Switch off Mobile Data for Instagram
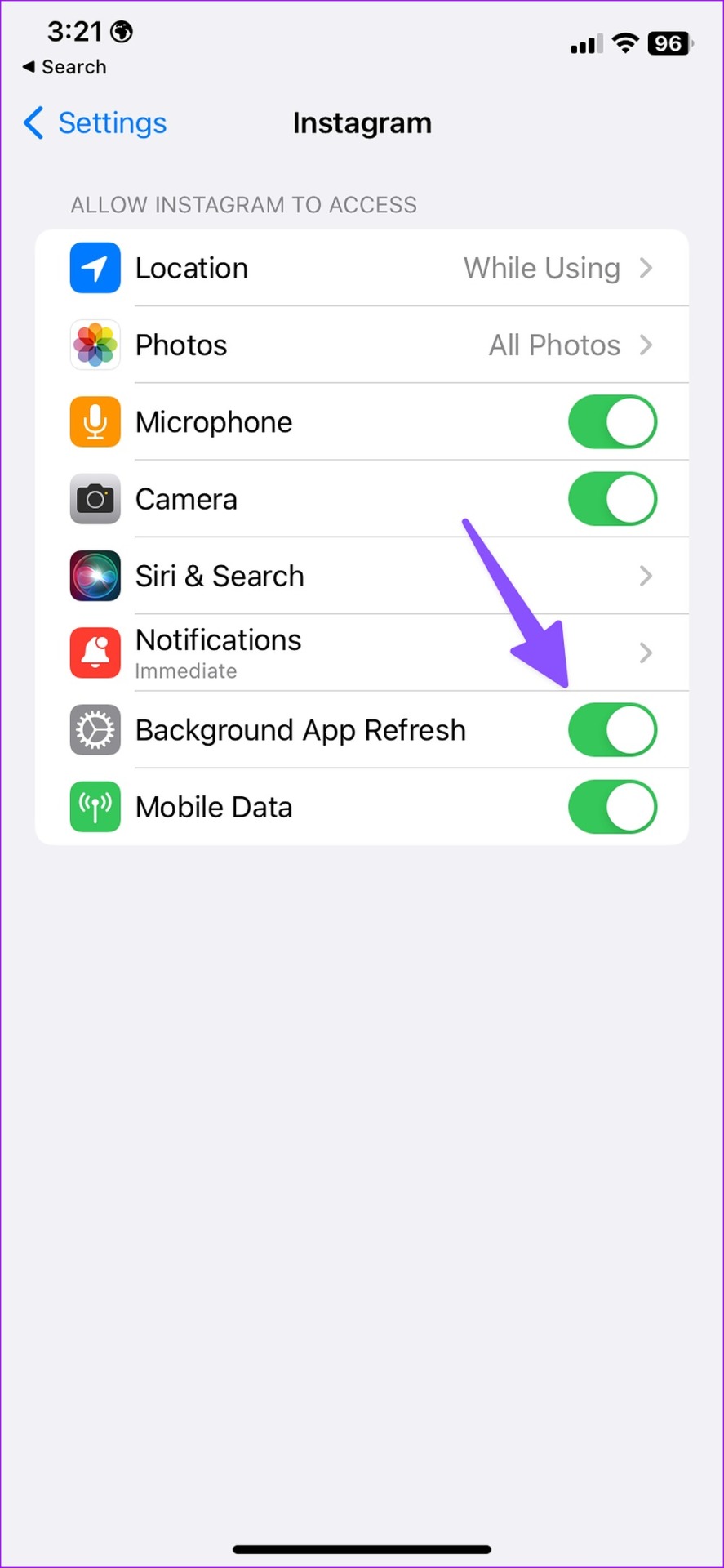The height and width of the screenshot is (1568, 724). coord(612,807)
